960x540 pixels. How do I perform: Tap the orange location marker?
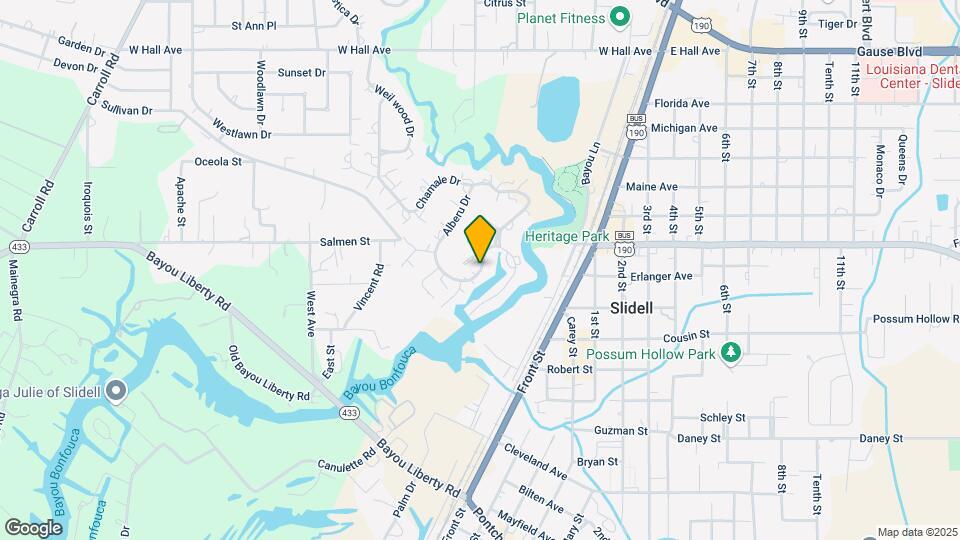(481, 238)
